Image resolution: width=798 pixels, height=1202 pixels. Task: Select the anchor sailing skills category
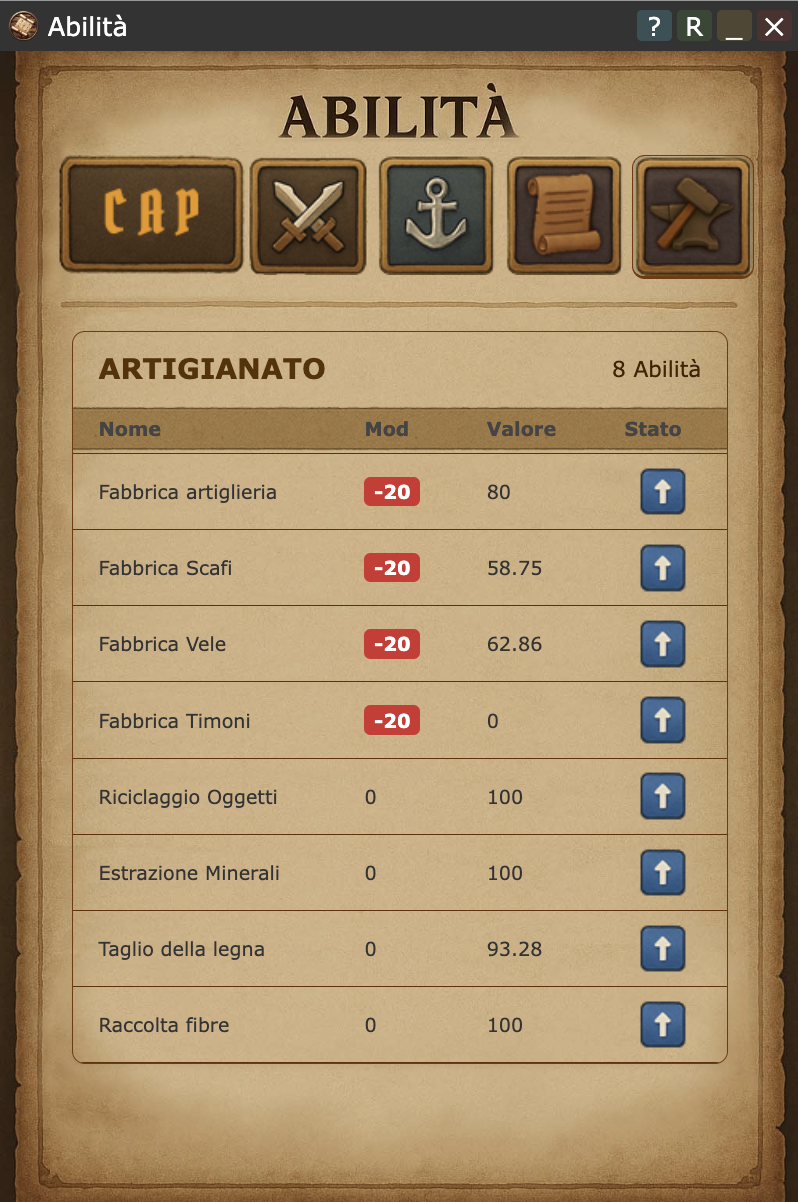tap(435, 215)
